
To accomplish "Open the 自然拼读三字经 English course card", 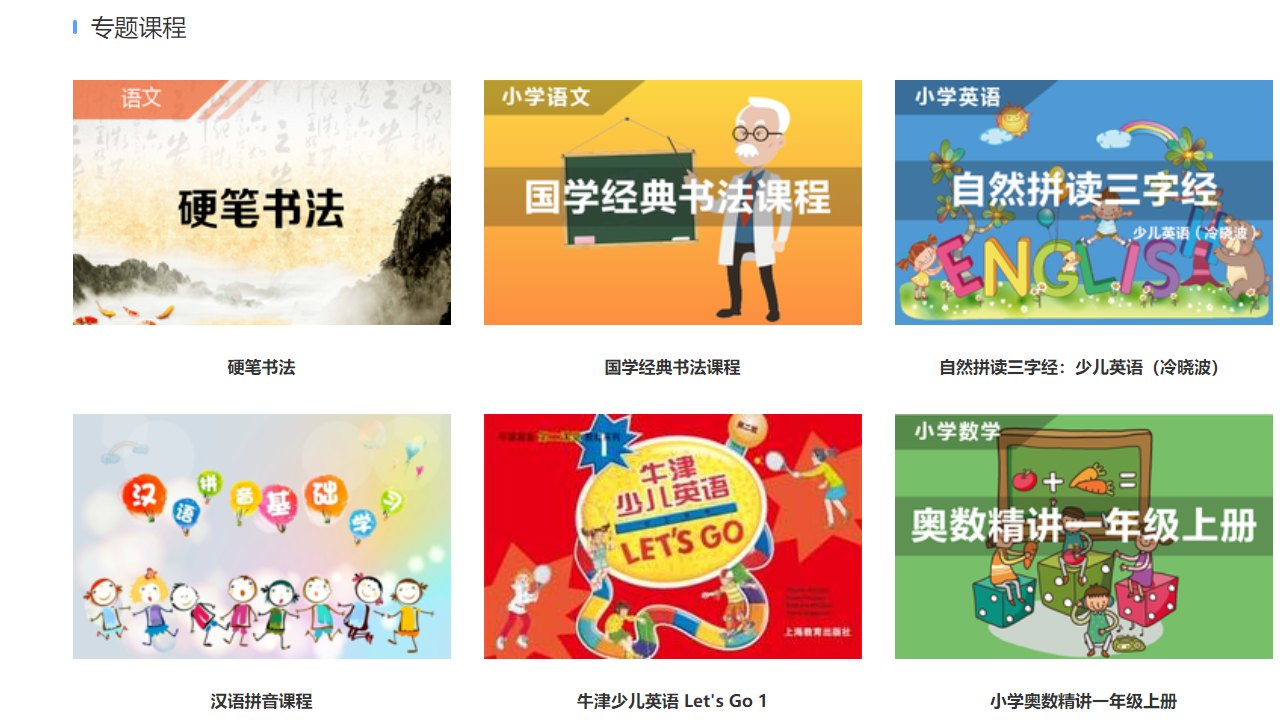I will point(1083,203).
